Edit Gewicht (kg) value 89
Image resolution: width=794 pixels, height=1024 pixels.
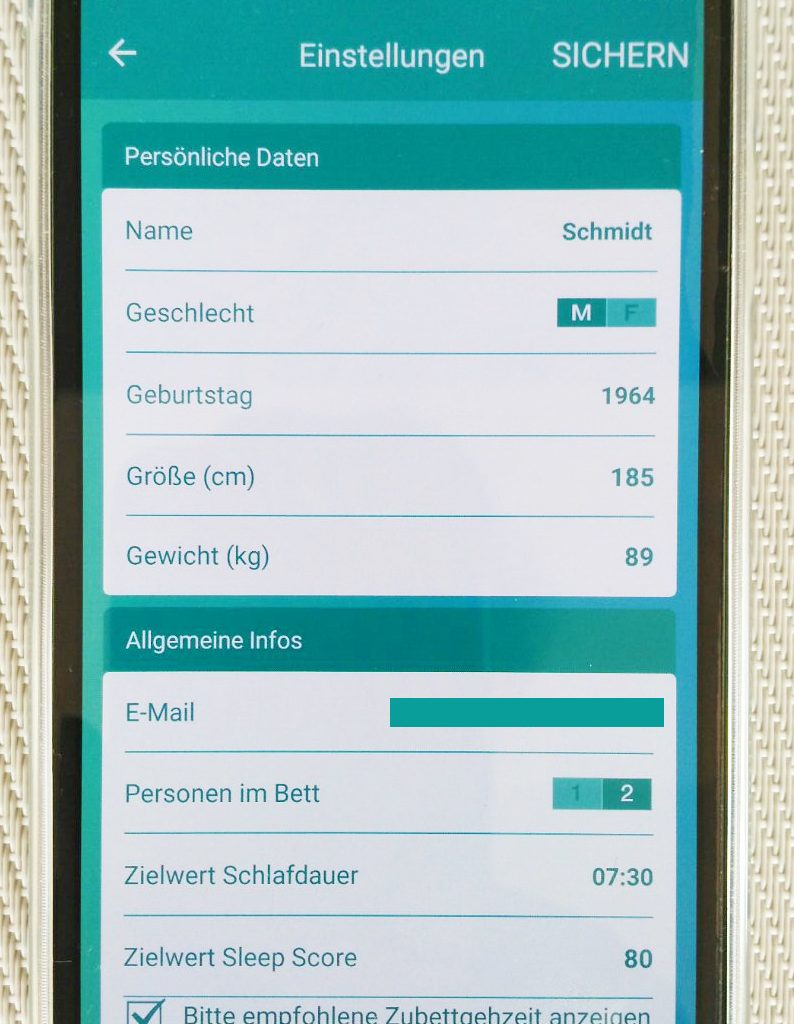coord(638,557)
